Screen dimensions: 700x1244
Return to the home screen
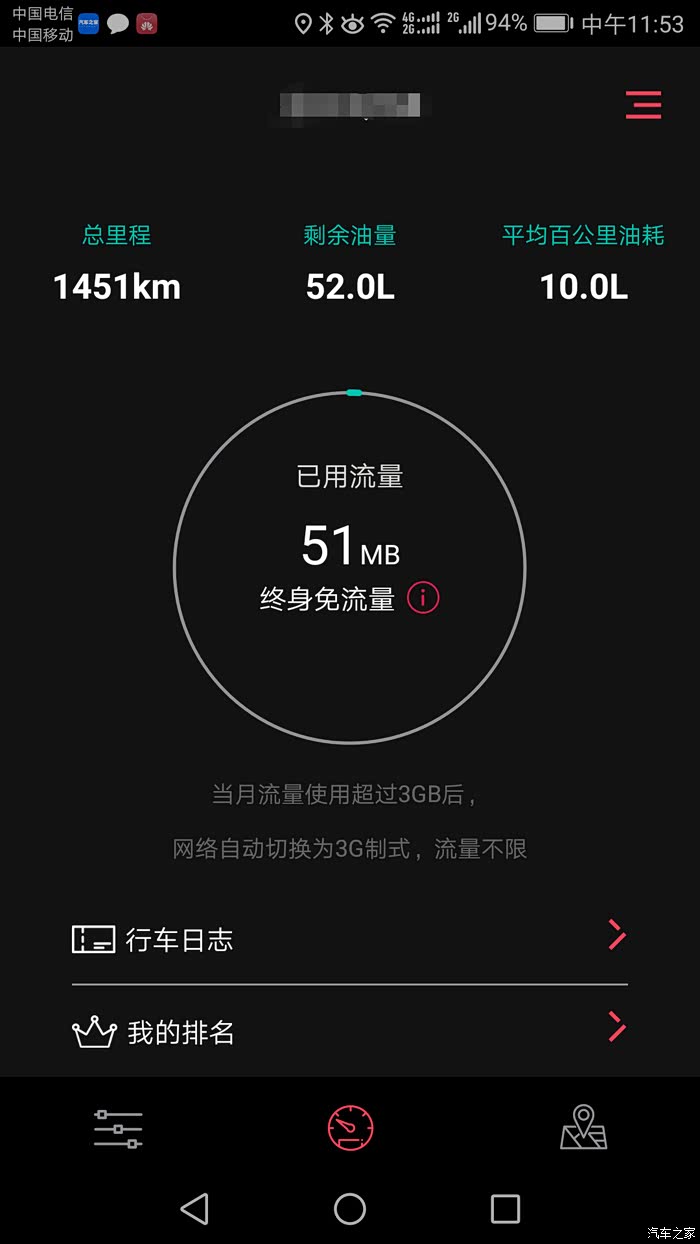[x=350, y=1208]
